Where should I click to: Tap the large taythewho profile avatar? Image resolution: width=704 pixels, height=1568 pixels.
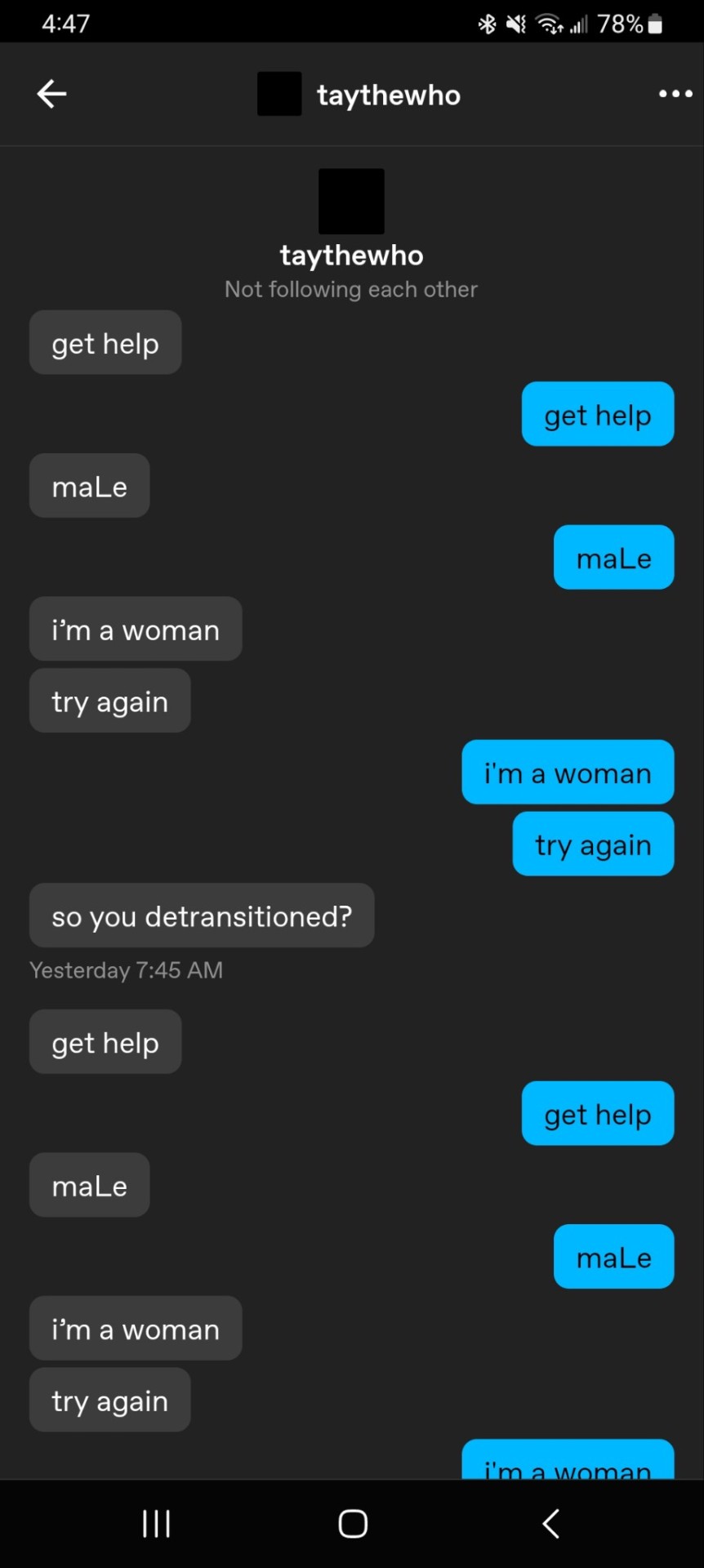351,201
